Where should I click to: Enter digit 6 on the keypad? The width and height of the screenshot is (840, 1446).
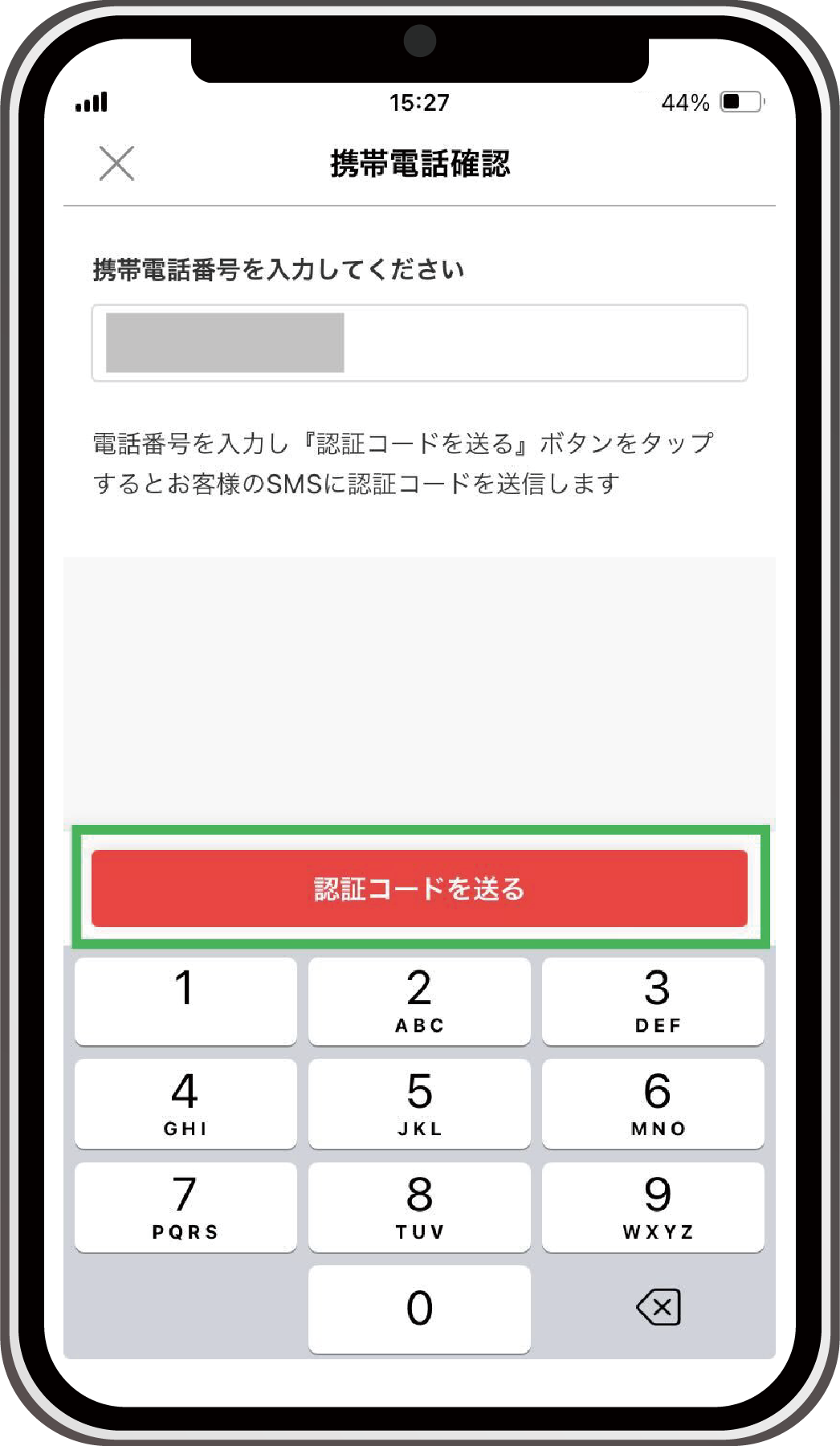coord(653,1104)
